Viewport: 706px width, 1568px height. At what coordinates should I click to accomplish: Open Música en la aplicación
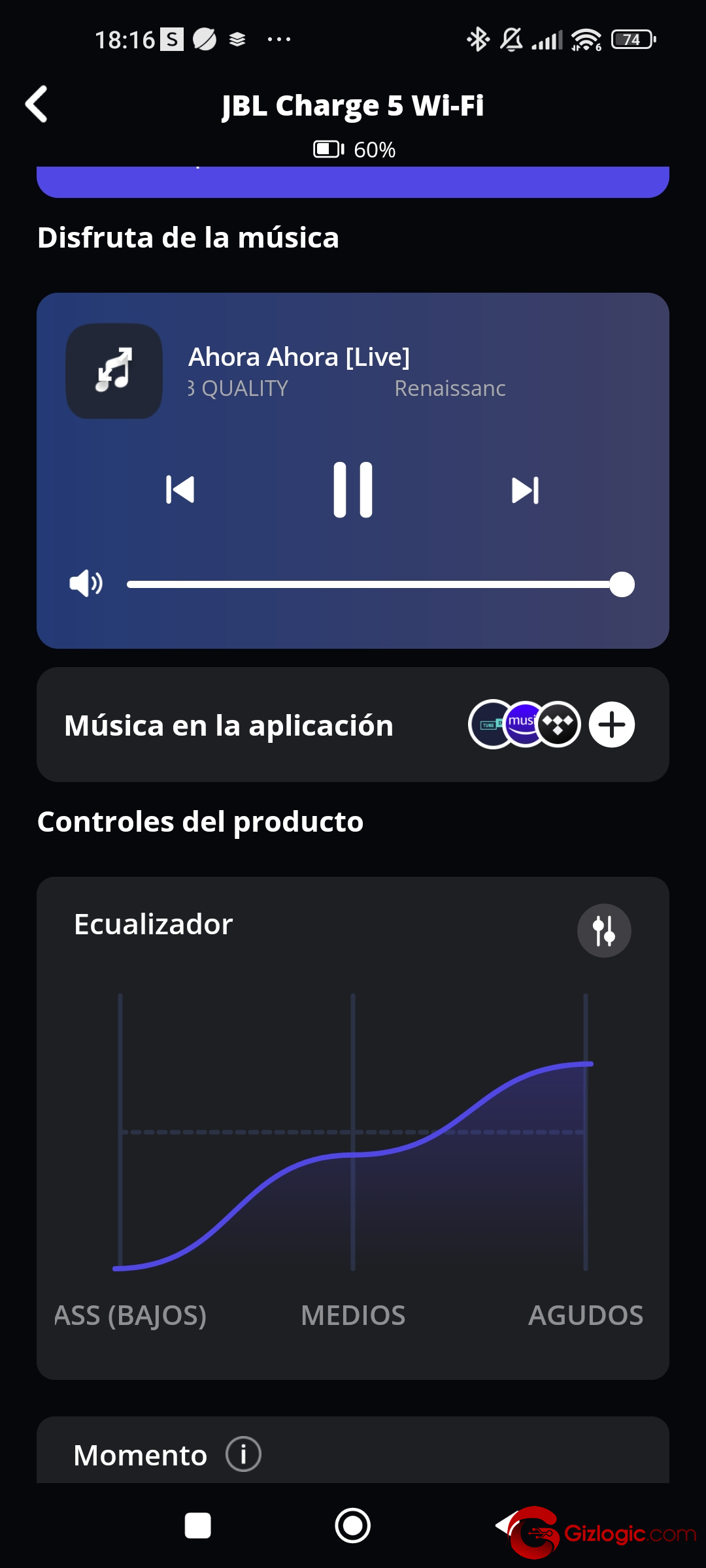(x=229, y=725)
